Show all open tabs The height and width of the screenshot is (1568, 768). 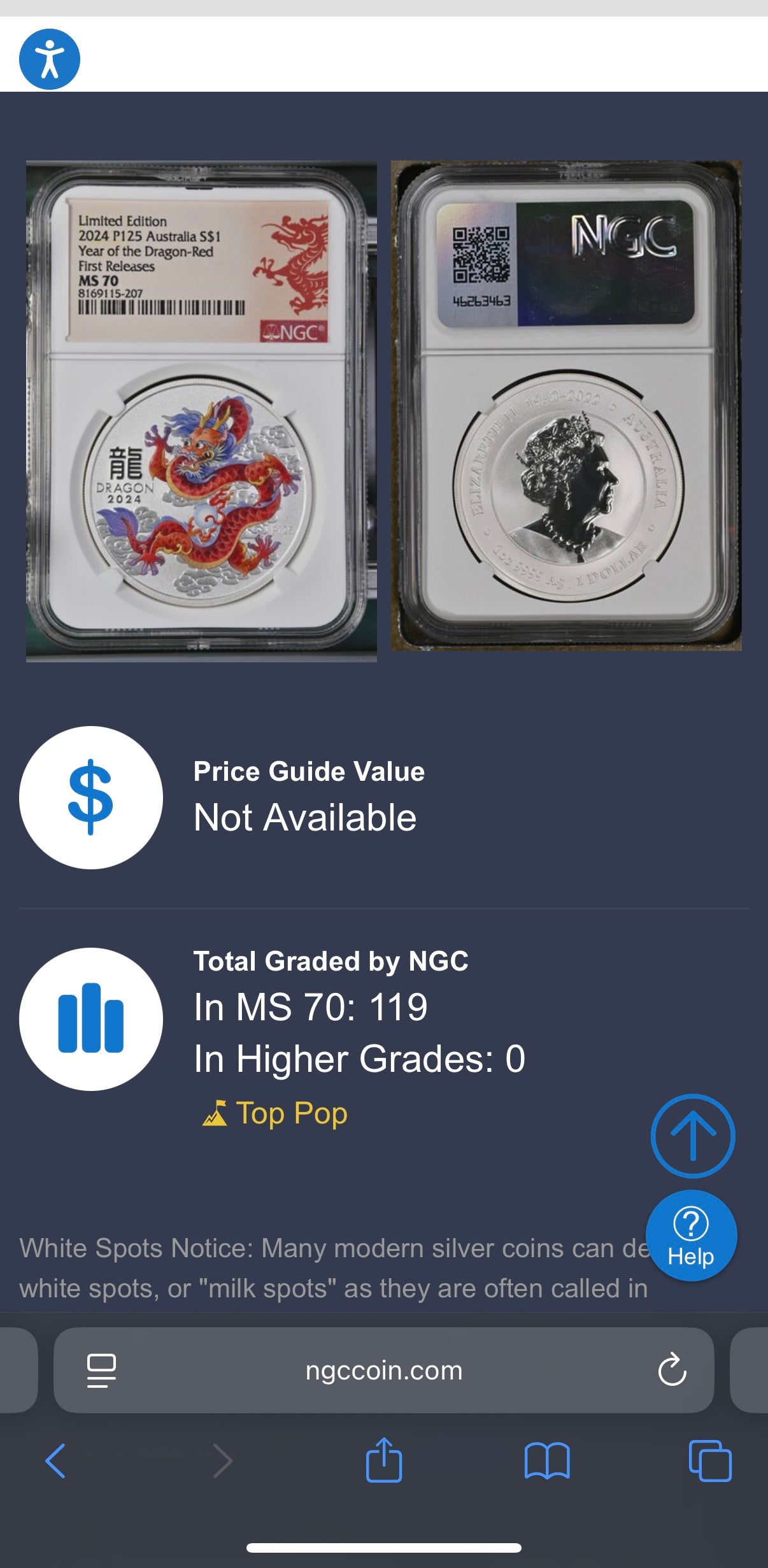[710, 1460]
